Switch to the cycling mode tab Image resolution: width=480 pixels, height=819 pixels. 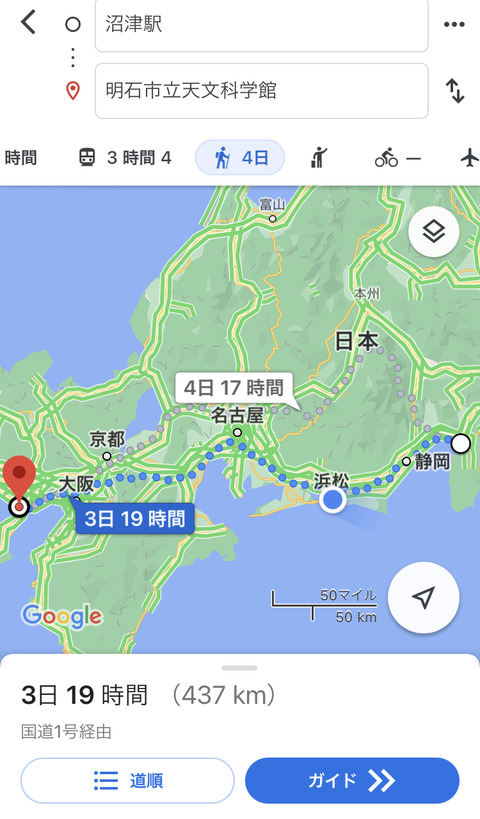[398, 157]
